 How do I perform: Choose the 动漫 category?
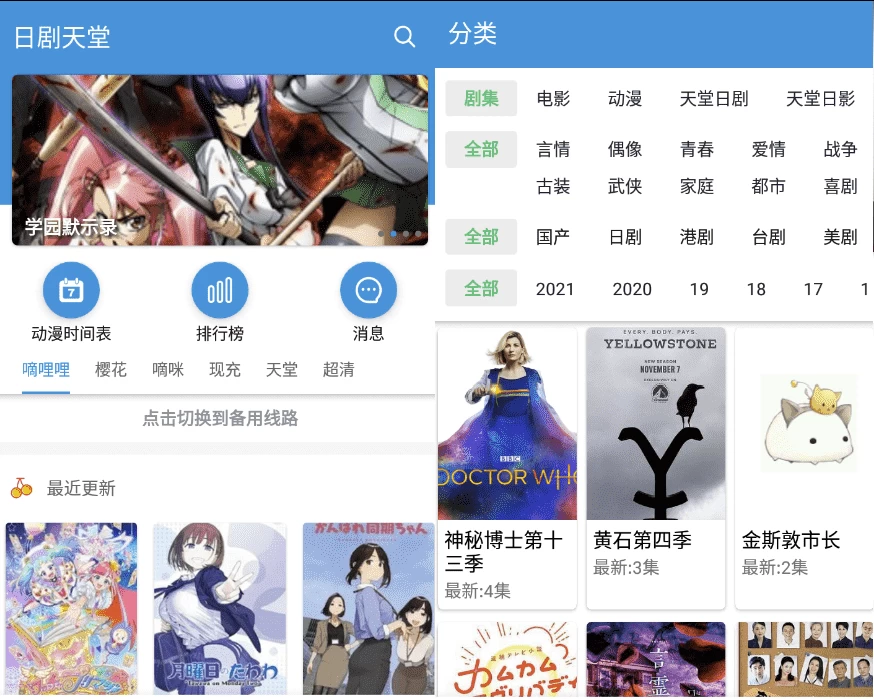(x=625, y=99)
